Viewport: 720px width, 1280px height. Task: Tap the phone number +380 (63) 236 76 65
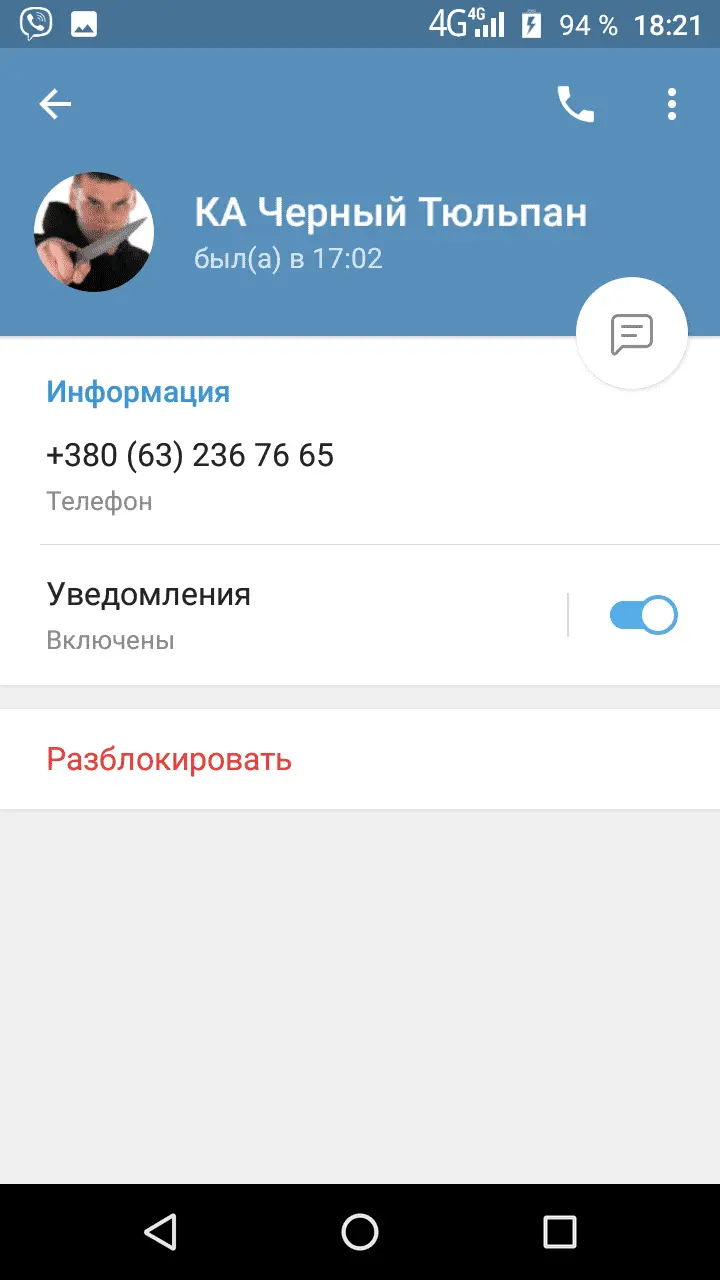(190, 456)
